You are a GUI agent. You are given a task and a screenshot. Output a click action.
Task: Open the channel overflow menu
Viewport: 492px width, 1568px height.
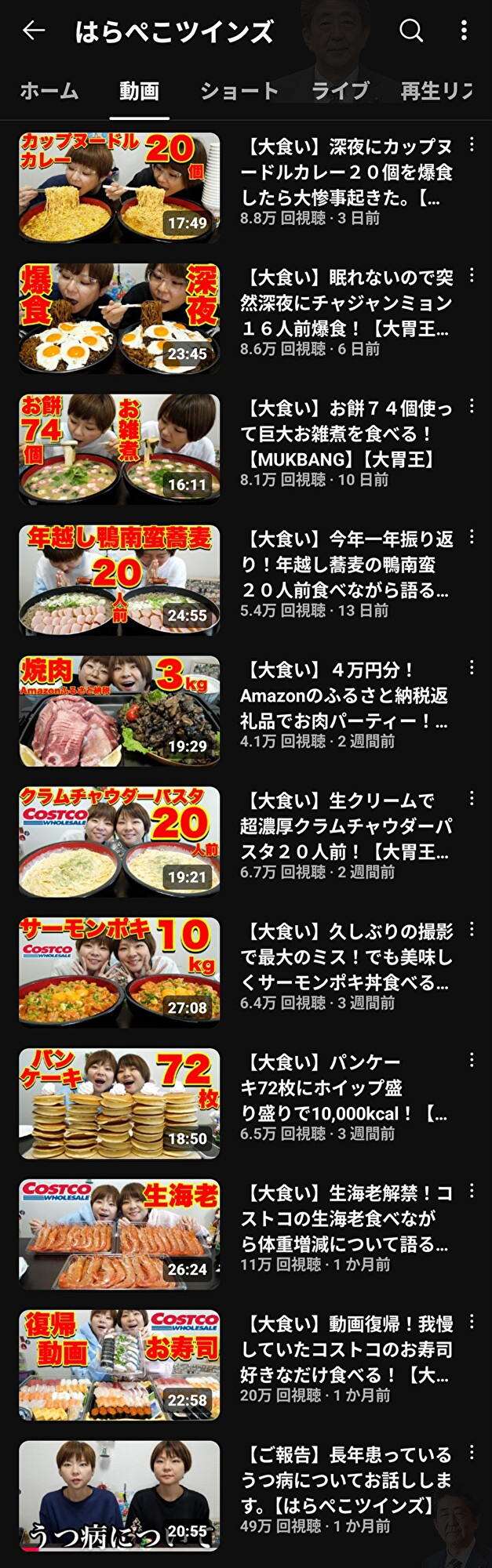coord(464,31)
